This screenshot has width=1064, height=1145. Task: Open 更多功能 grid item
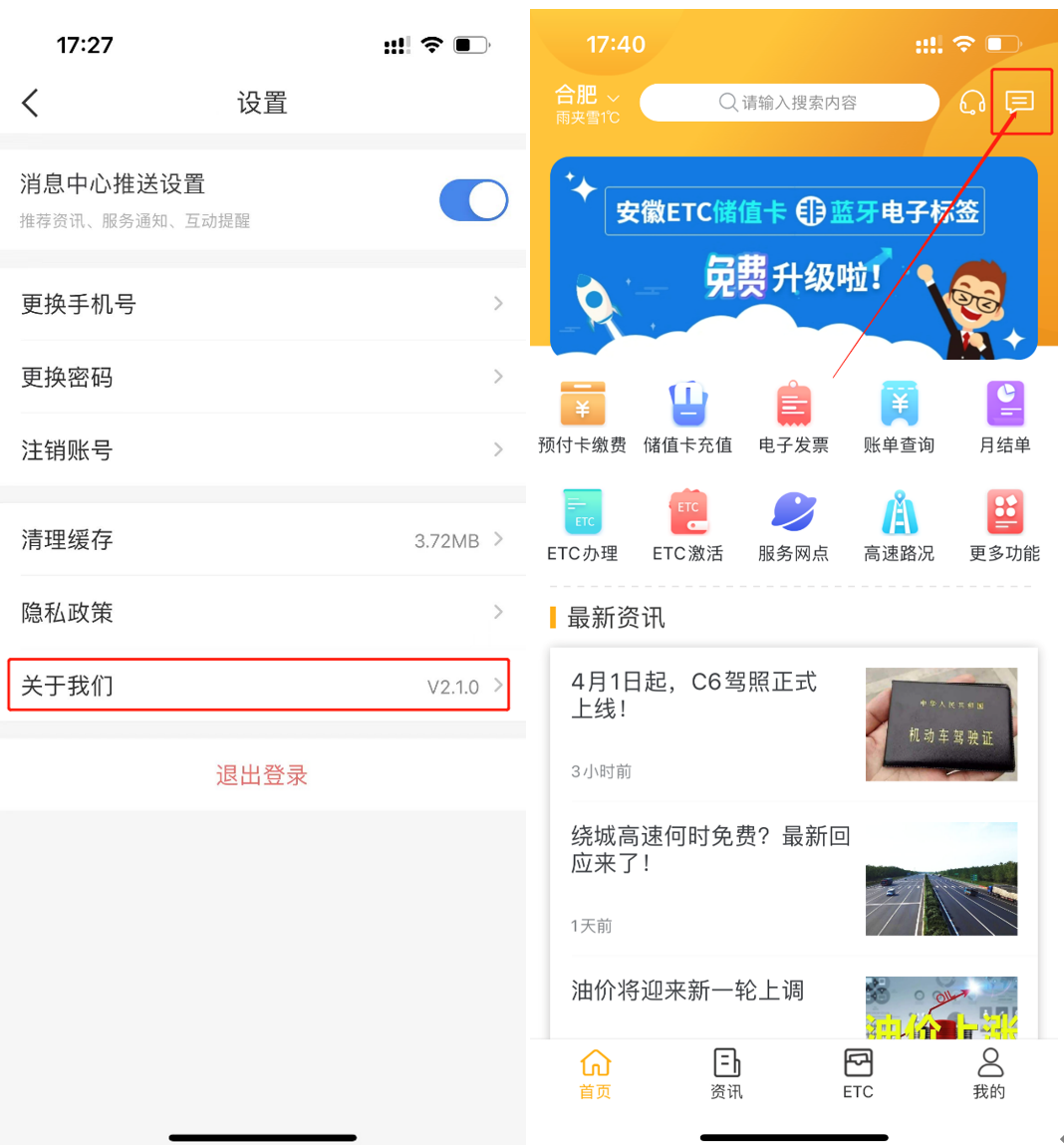point(1005,526)
